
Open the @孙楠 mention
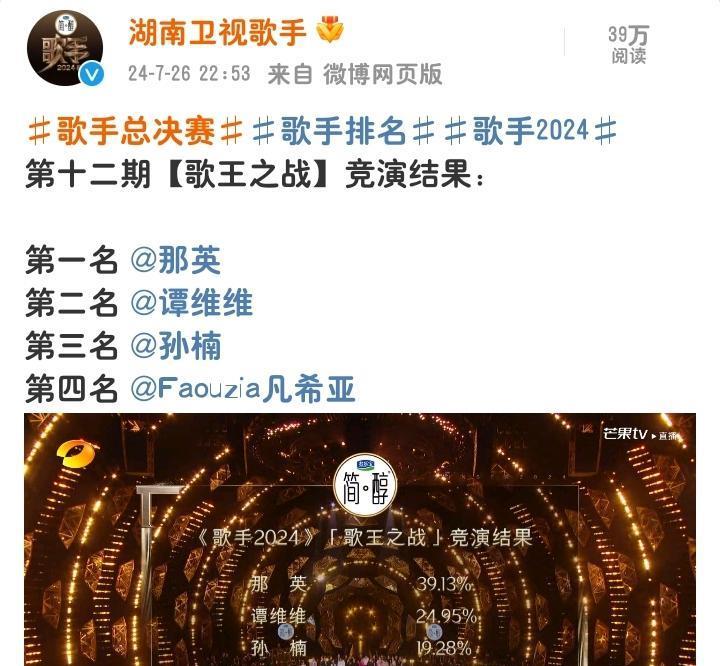click(176, 346)
